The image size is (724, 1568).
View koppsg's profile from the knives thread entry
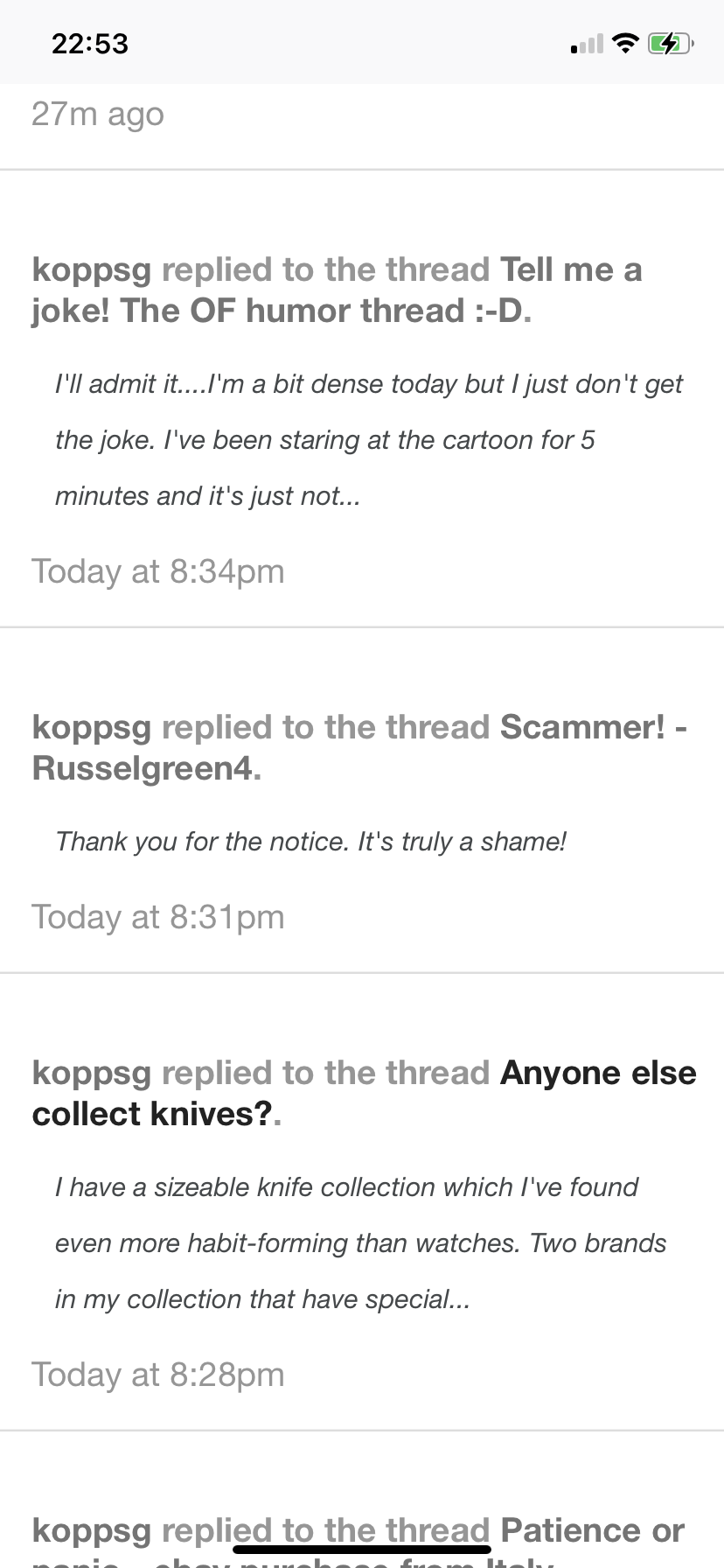click(x=91, y=1073)
